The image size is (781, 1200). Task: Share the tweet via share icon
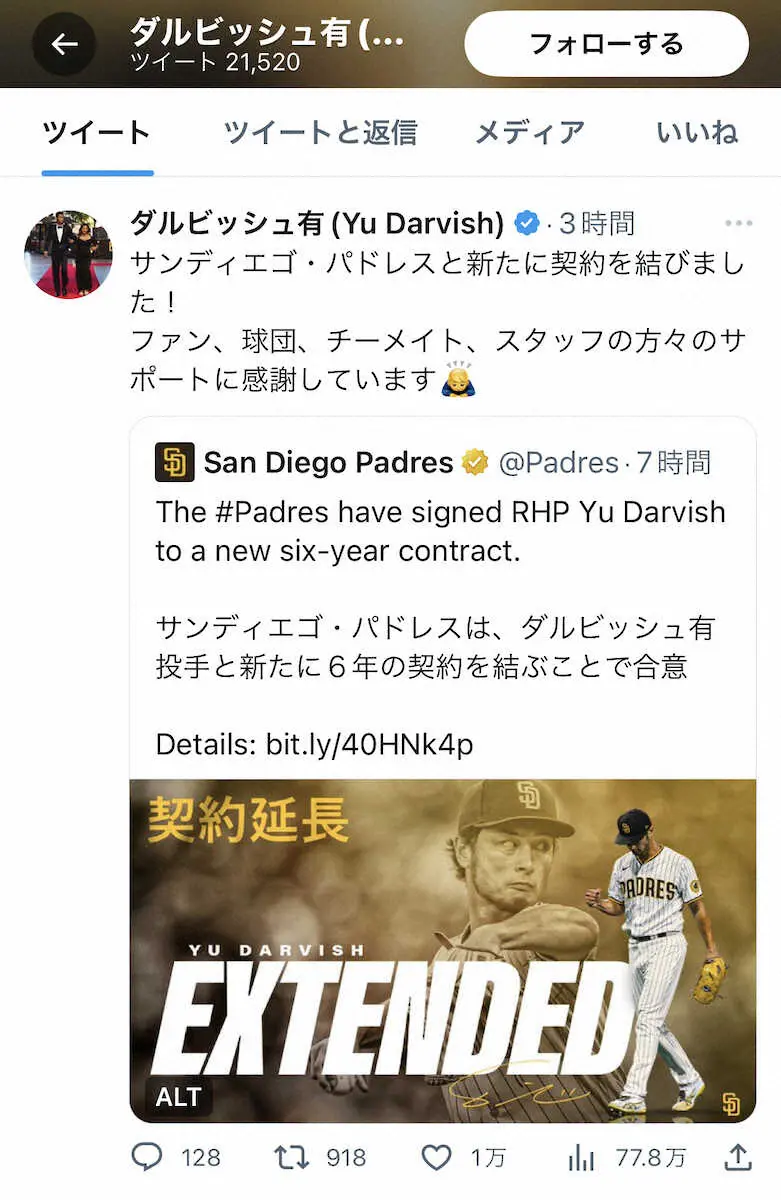pos(737,1157)
